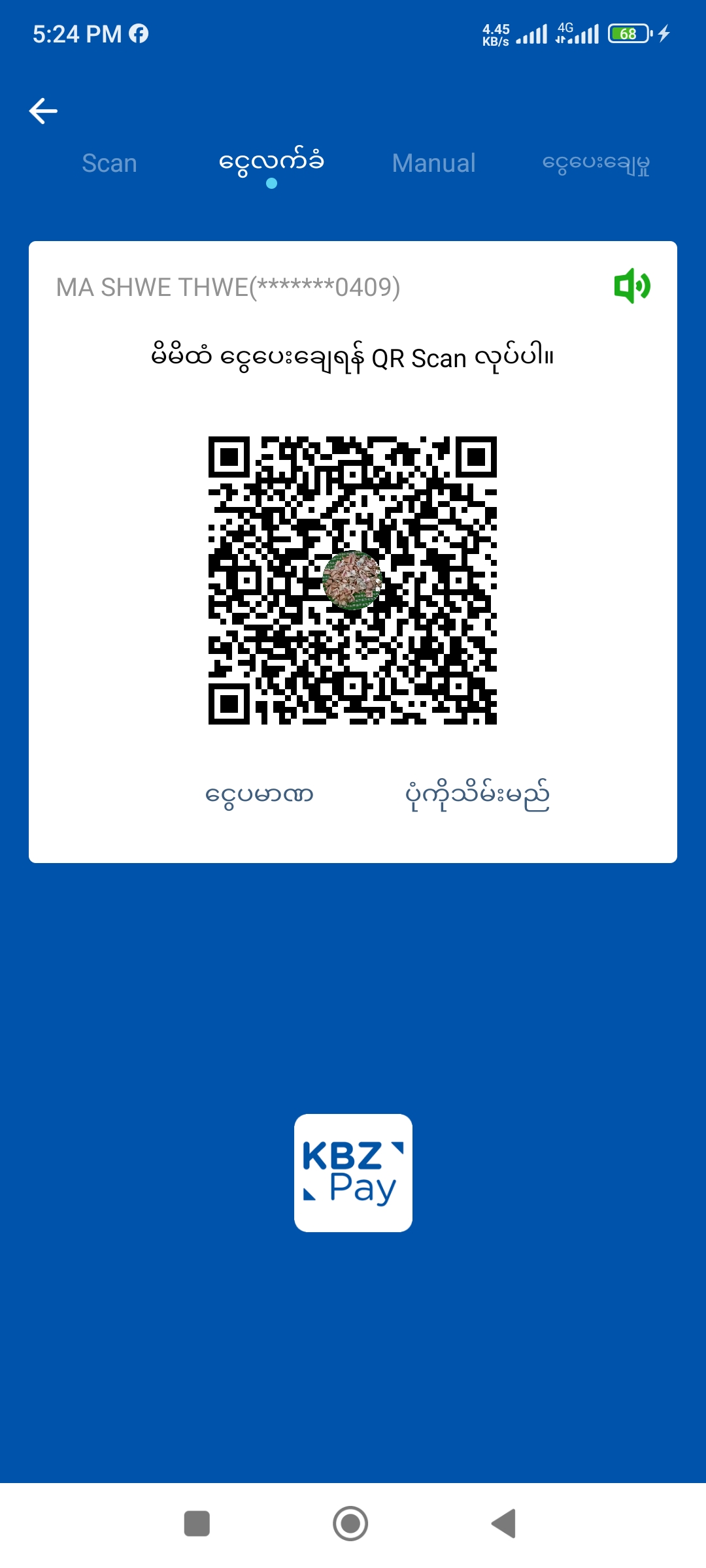Go to the system home screen
The width and height of the screenshot is (706, 1568).
pos(350,1524)
